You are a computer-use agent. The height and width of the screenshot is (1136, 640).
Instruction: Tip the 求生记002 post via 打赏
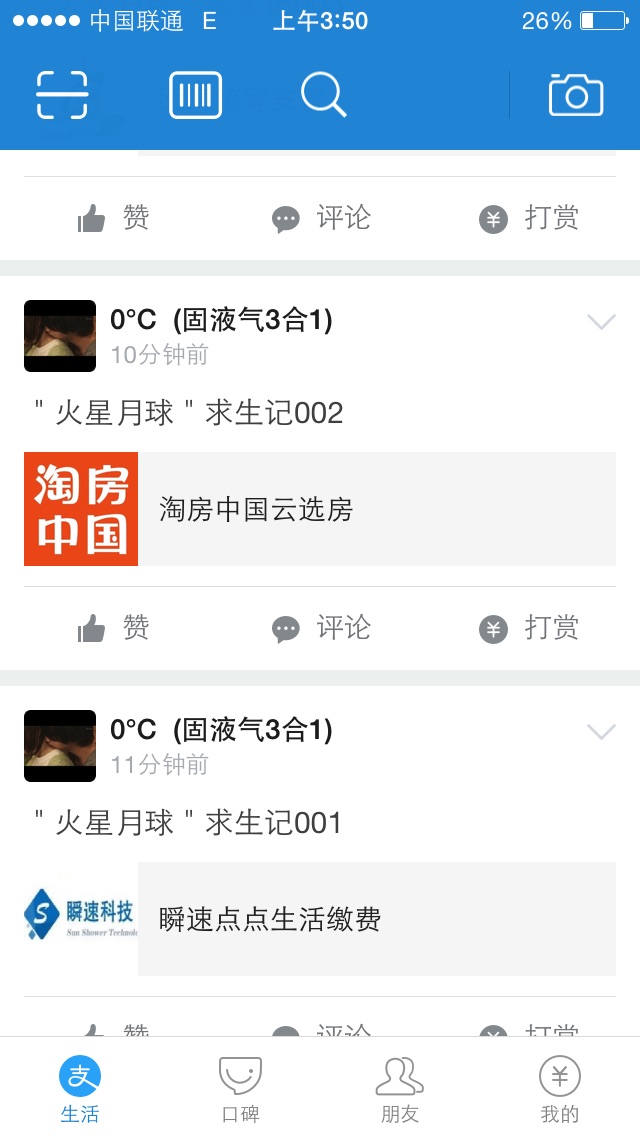click(528, 628)
